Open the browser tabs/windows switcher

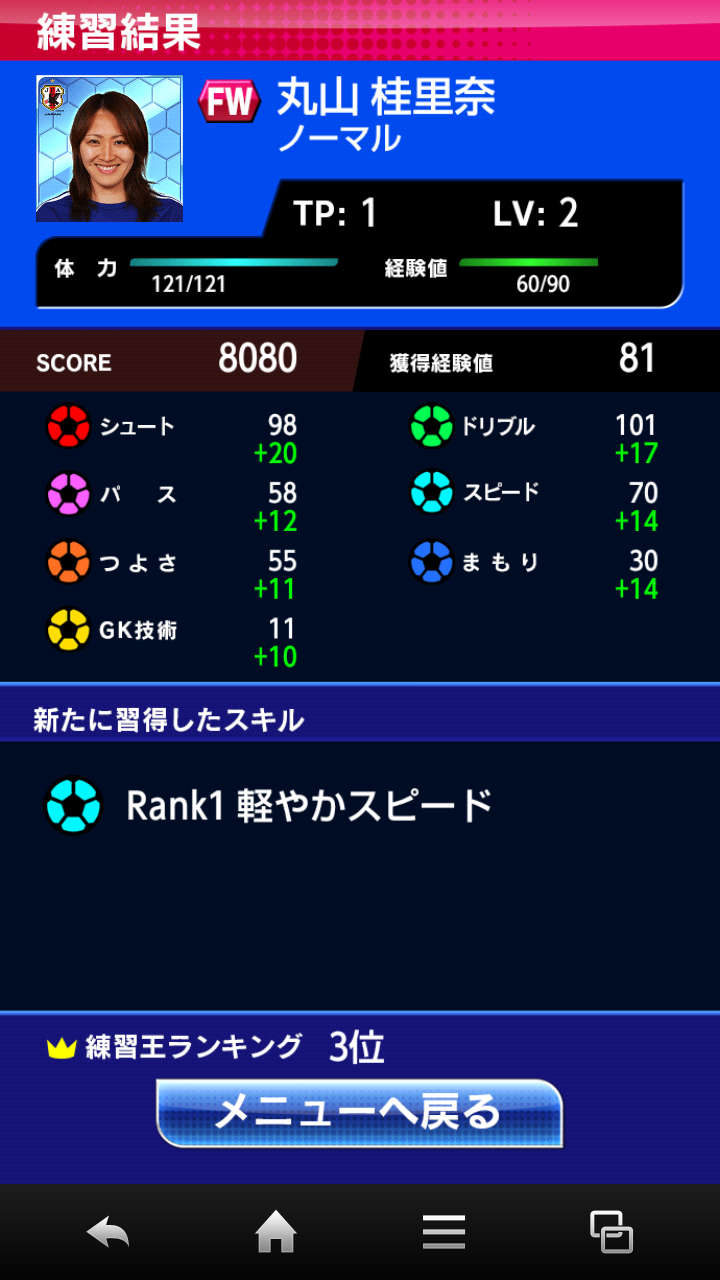point(610,1232)
